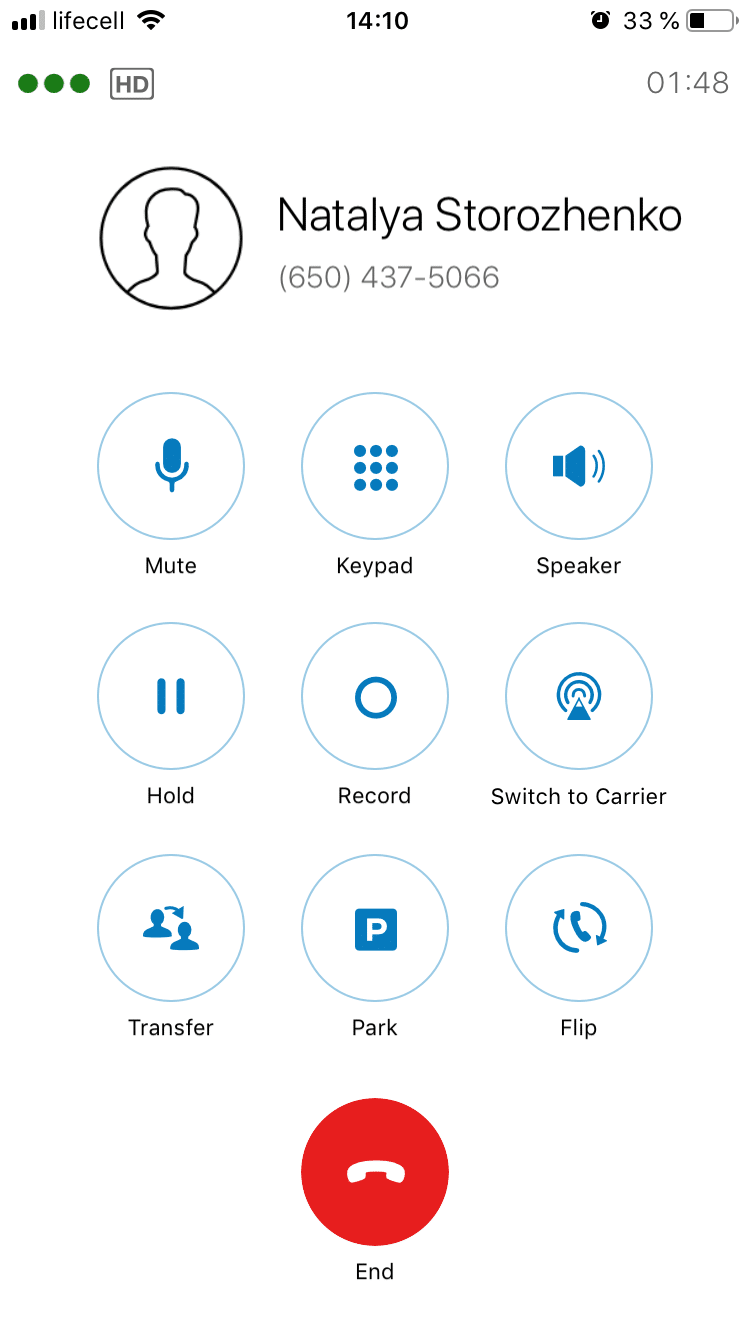End the call with Natalya Storozhenko

[375, 1172]
